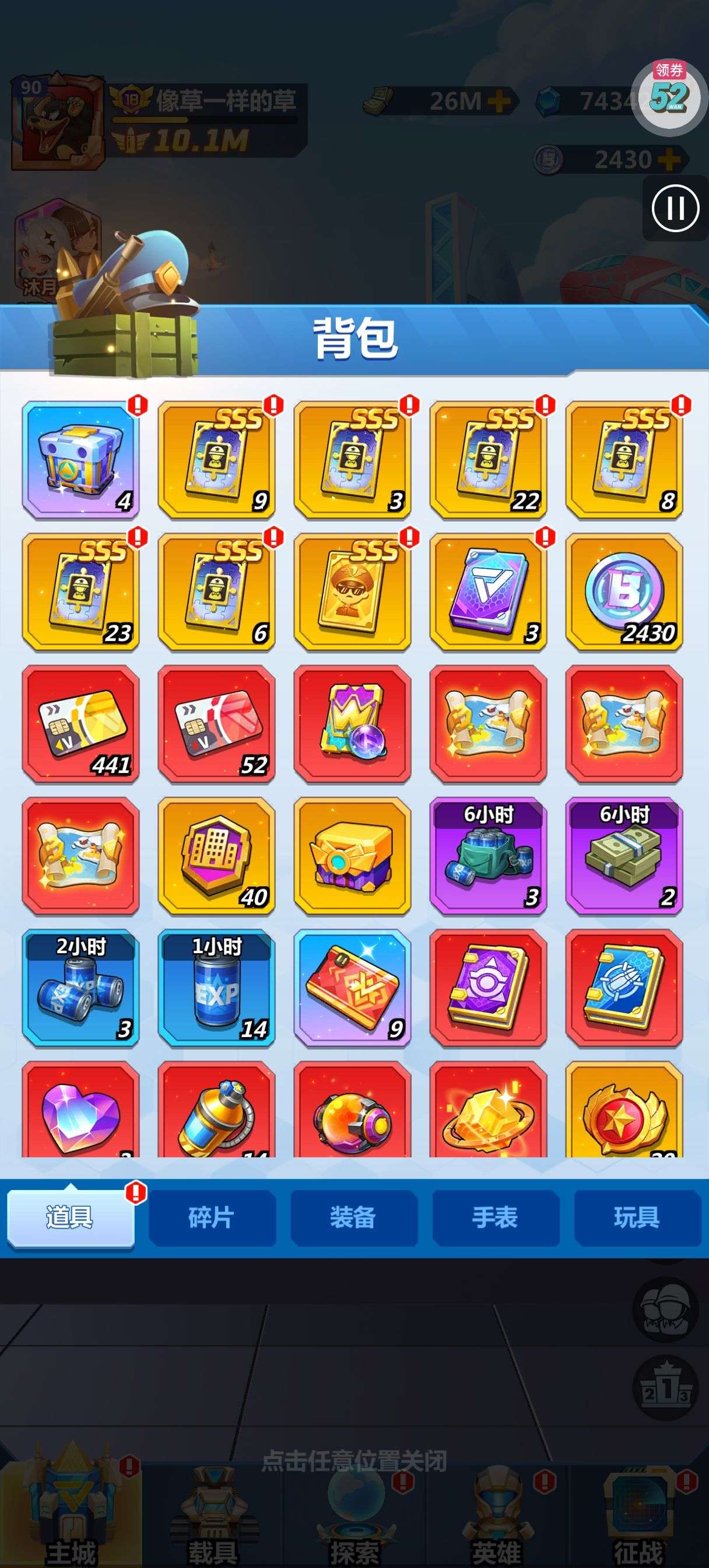Select the 6小时 EXP bag item
The width and height of the screenshot is (709, 1568).
[488, 856]
